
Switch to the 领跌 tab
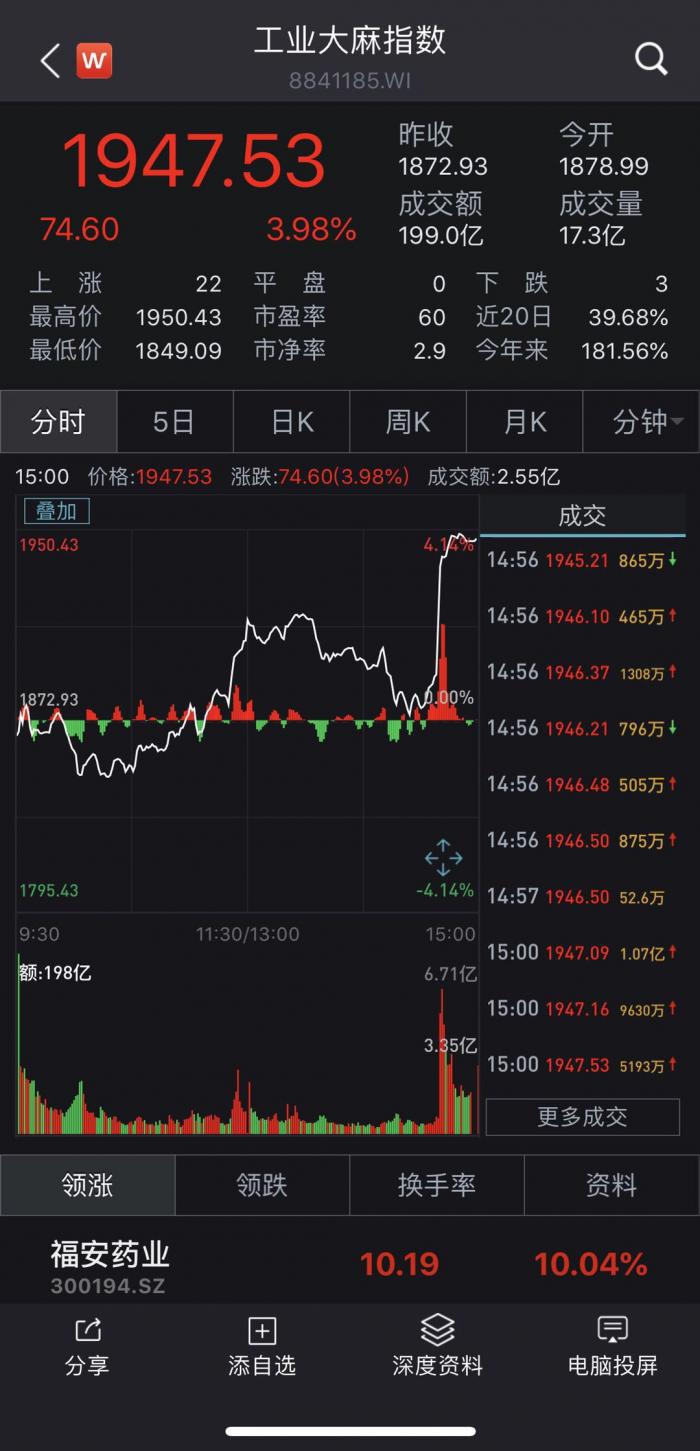pyautogui.click(x=262, y=1185)
